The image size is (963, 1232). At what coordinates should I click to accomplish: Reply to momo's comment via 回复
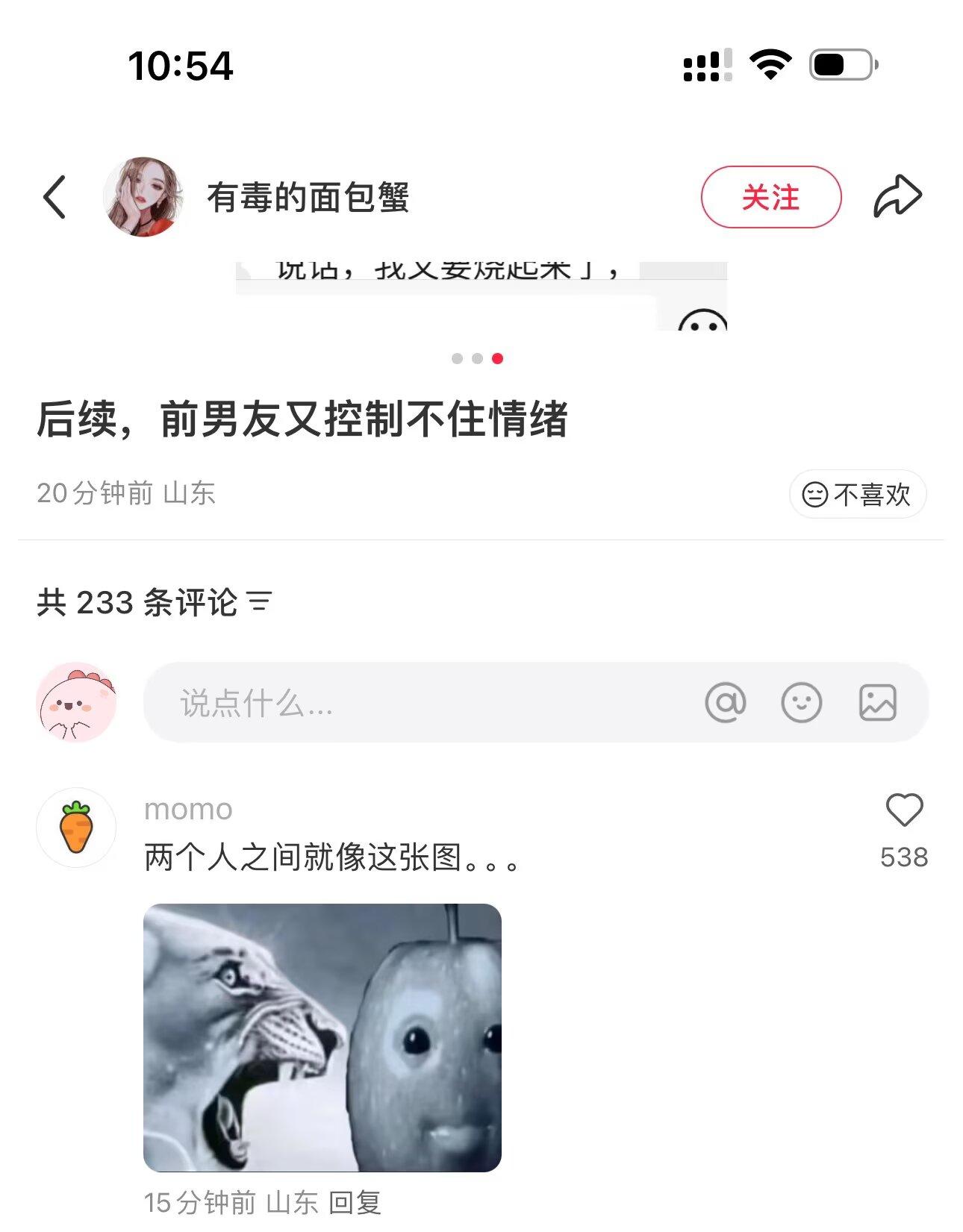point(355,1203)
